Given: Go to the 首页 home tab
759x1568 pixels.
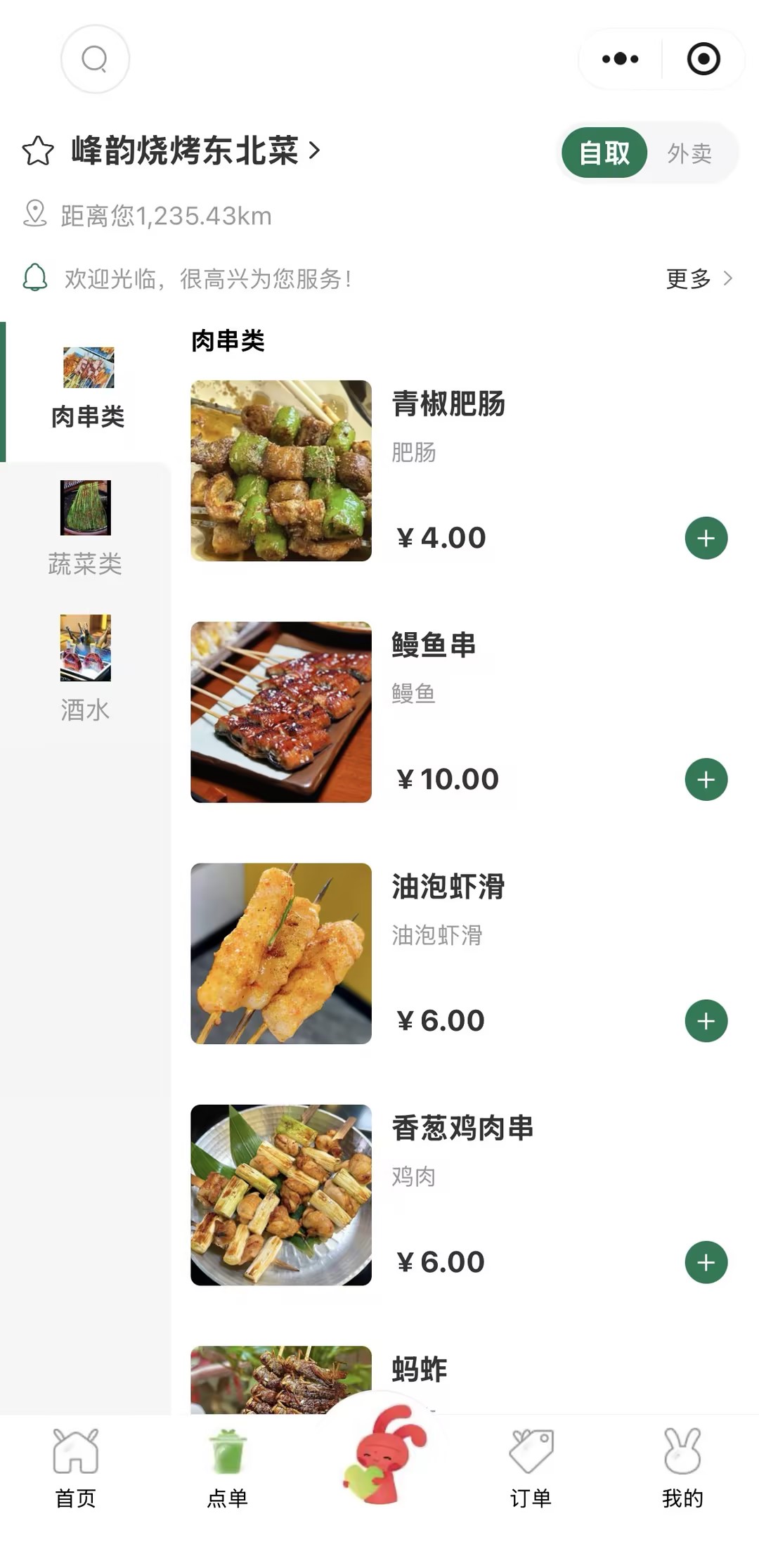Looking at the screenshot, I should point(76,1468).
